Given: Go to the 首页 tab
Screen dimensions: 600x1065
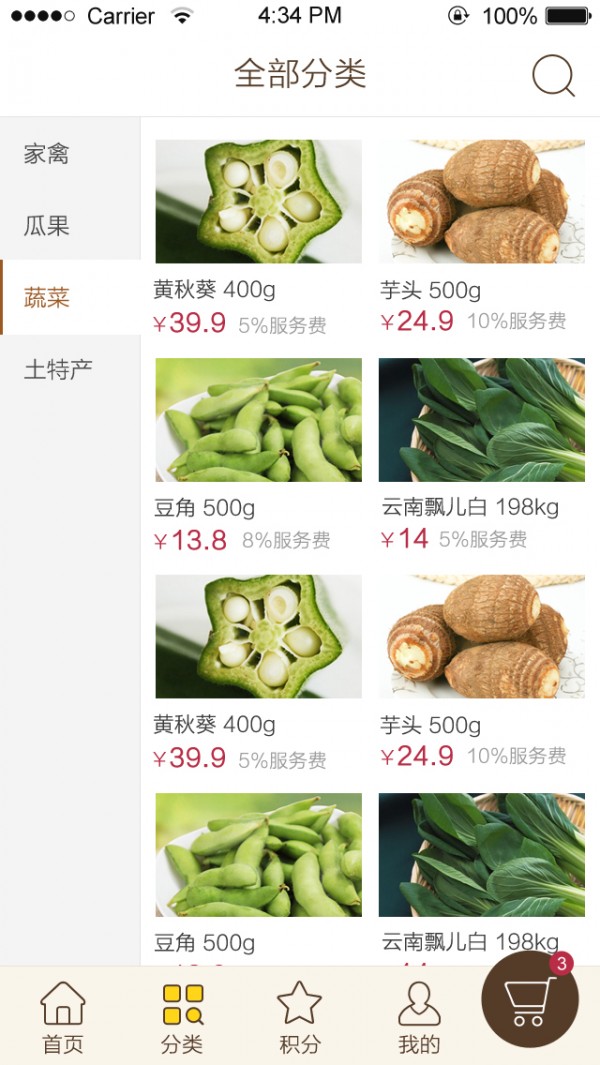Looking at the screenshot, I should point(62,1016).
